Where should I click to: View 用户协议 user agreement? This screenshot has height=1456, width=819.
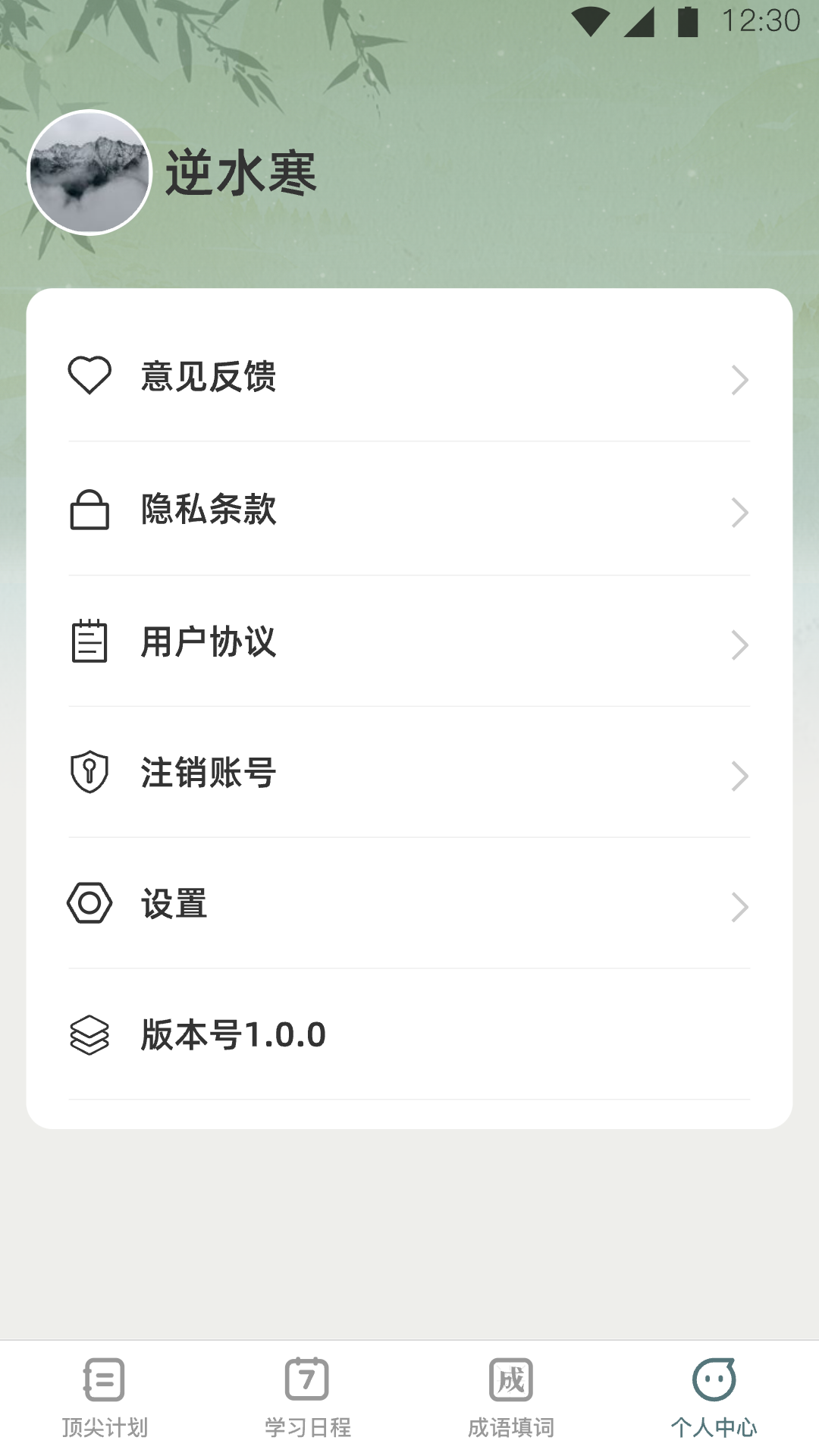(x=409, y=642)
